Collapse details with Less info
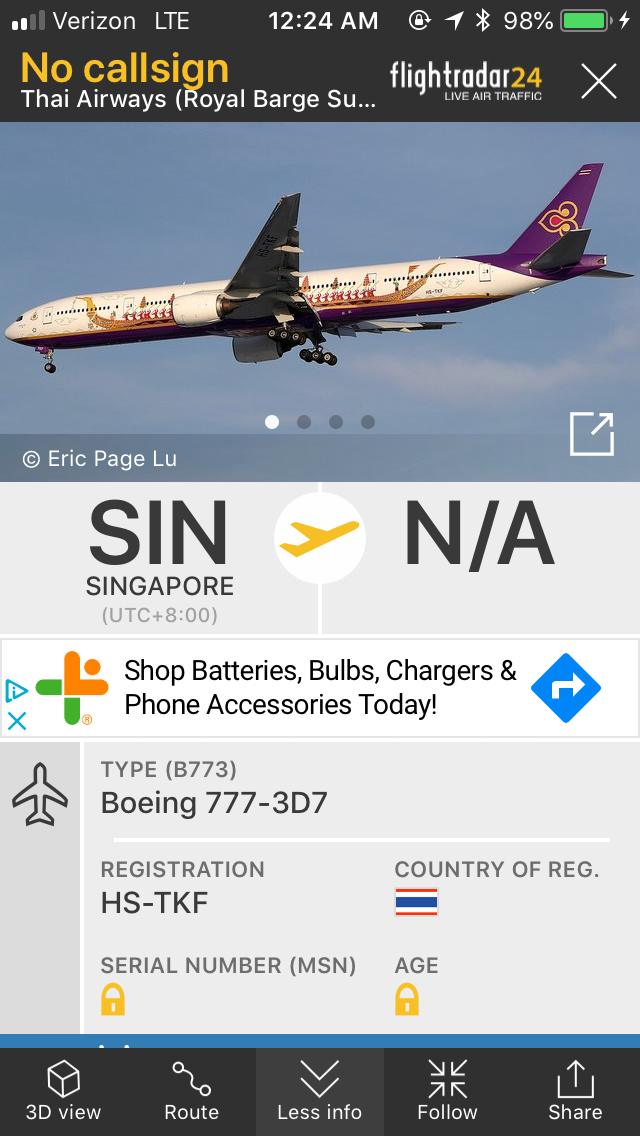Viewport: 640px width, 1136px height. coord(320,1091)
